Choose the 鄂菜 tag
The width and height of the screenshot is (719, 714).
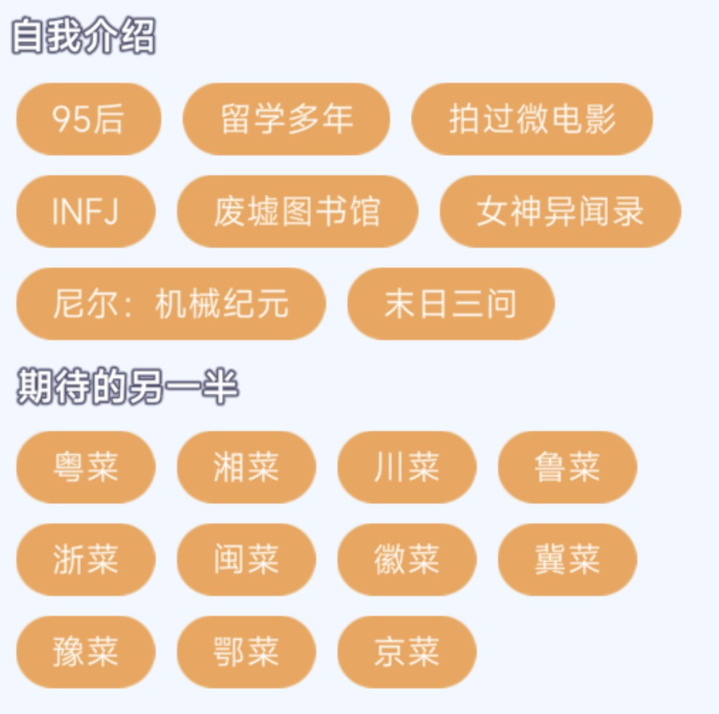coord(246,652)
